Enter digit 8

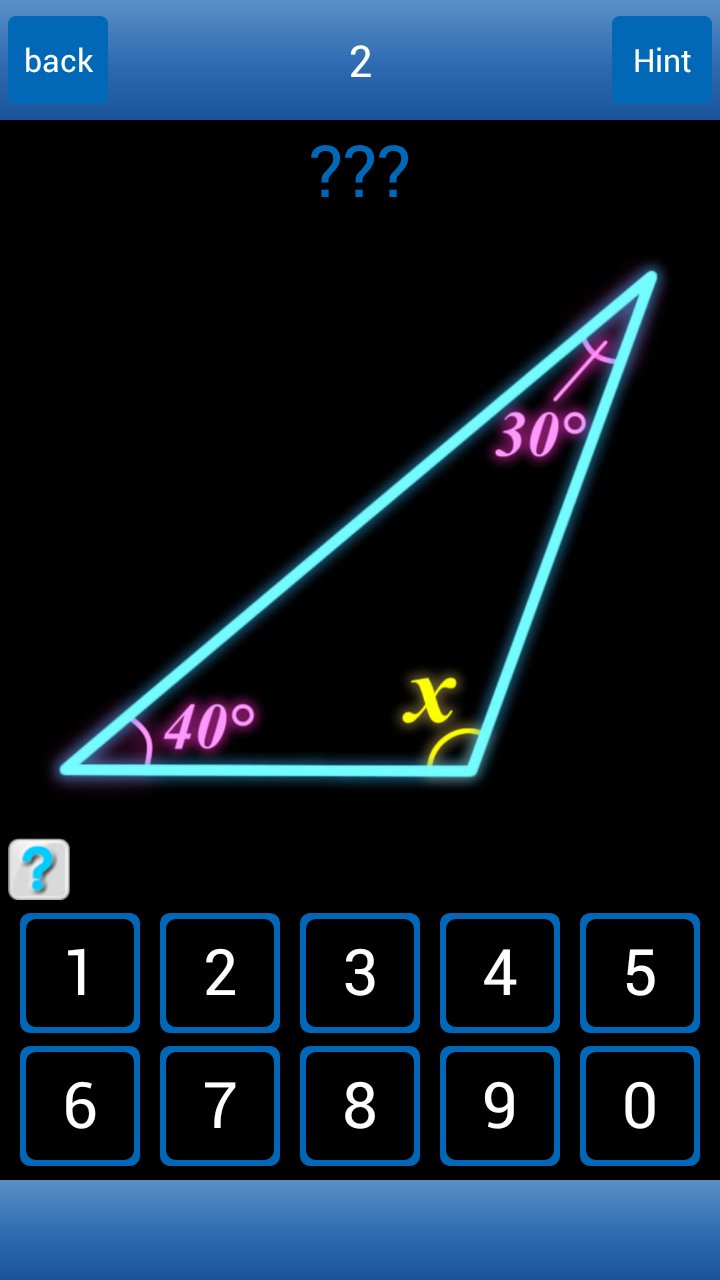pyautogui.click(x=360, y=1105)
